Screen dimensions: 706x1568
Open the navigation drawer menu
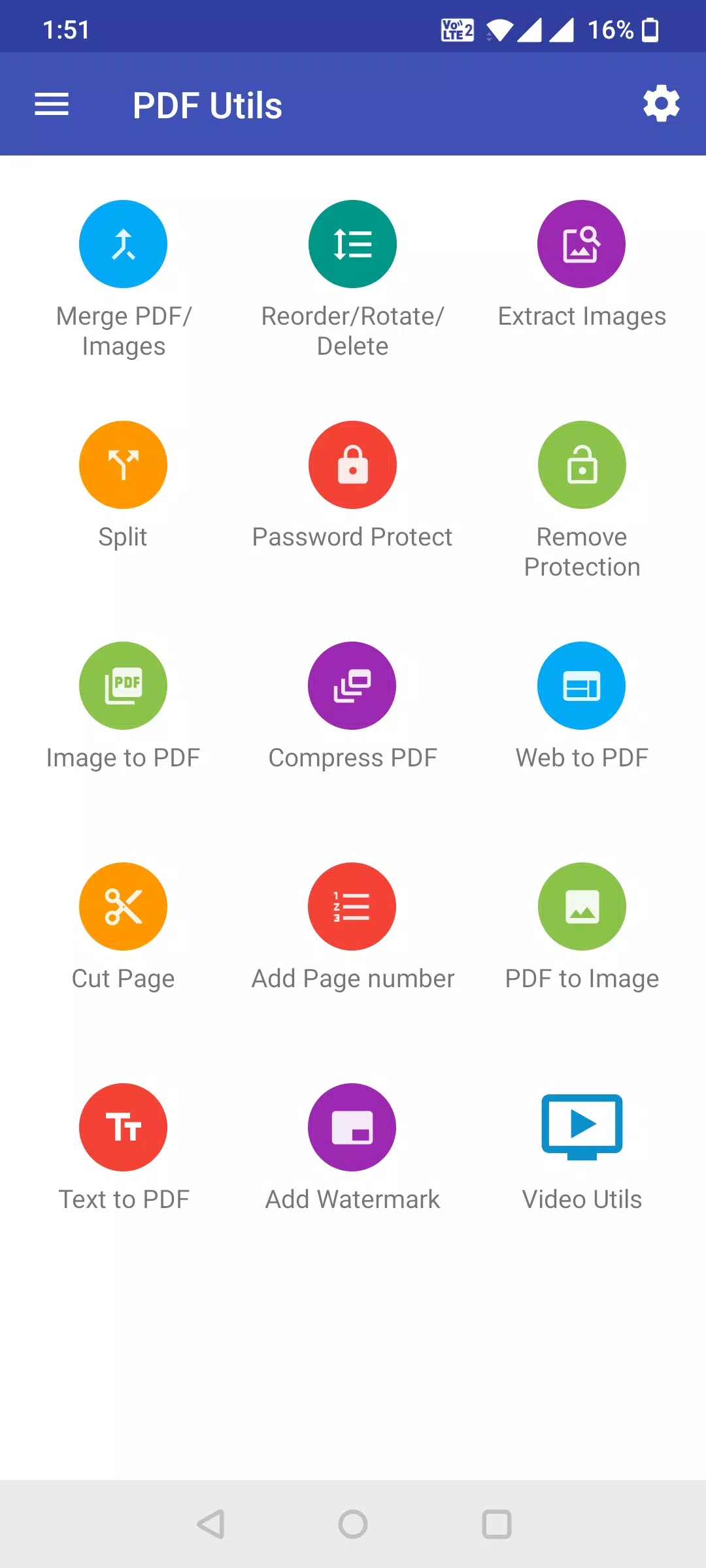pos(52,105)
